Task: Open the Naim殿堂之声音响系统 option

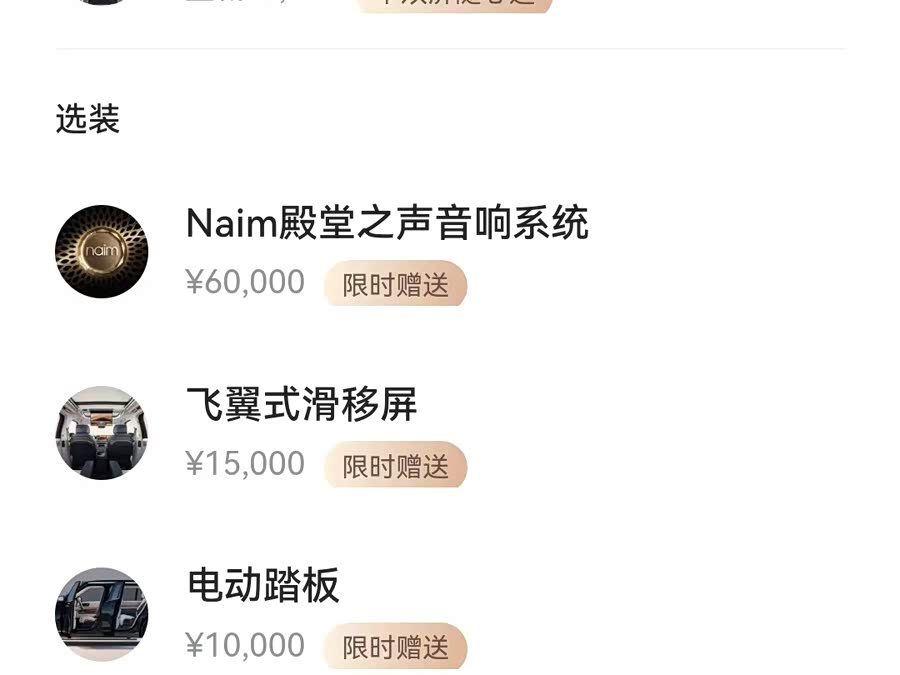Action: [x=387, y=224]
